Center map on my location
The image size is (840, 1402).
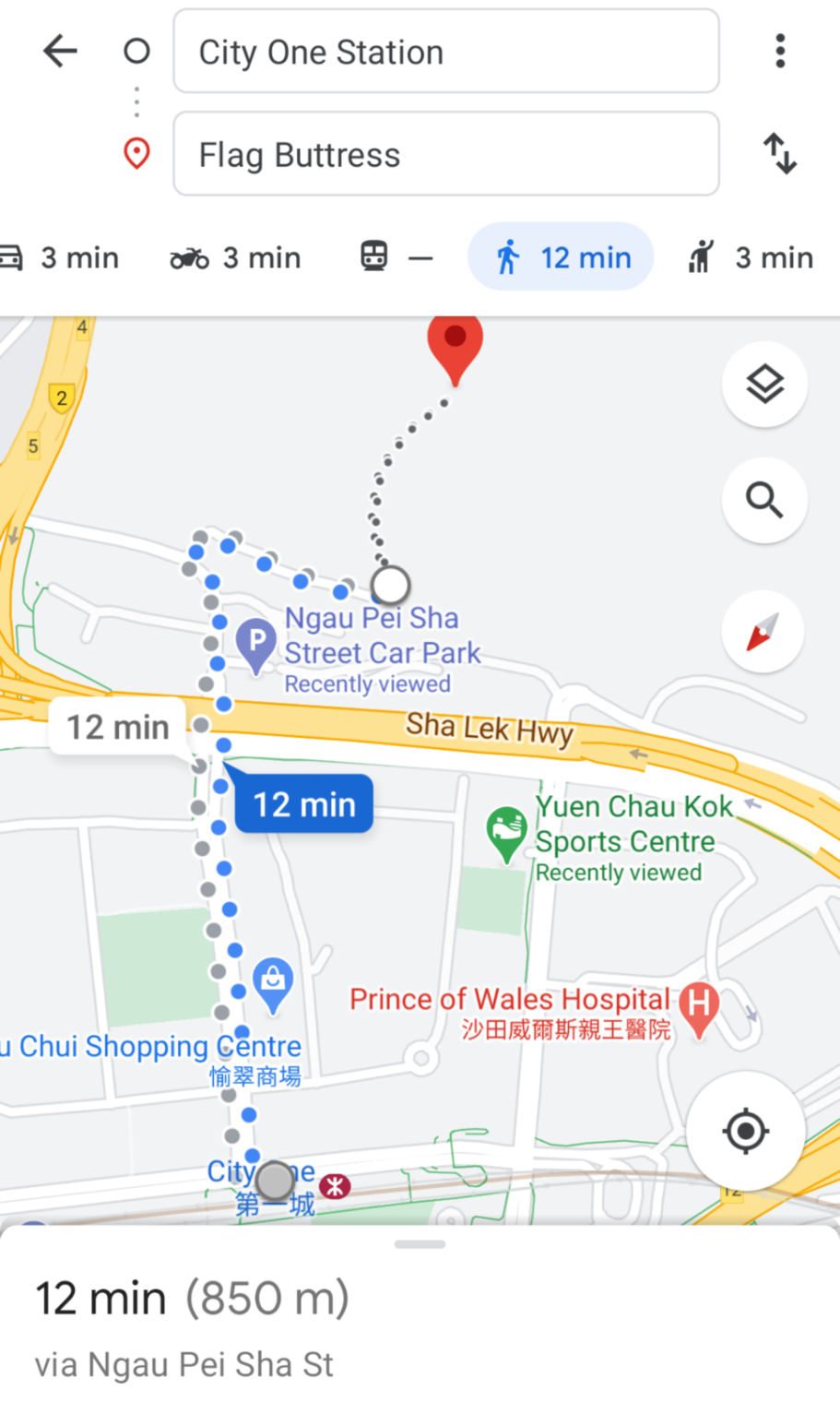point(745,1131)
